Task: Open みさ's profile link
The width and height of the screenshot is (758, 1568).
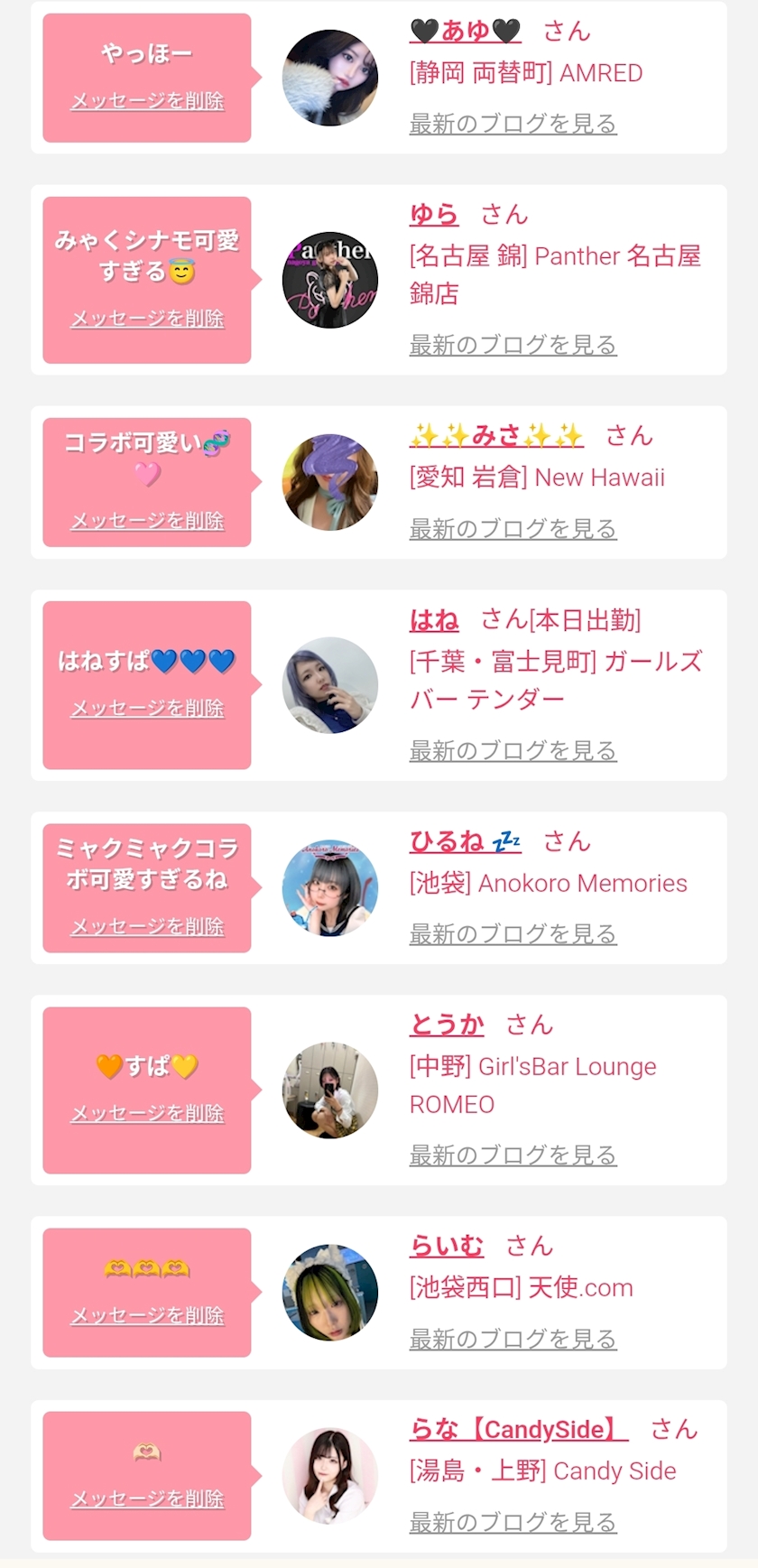Action: (x=496, y=436)
